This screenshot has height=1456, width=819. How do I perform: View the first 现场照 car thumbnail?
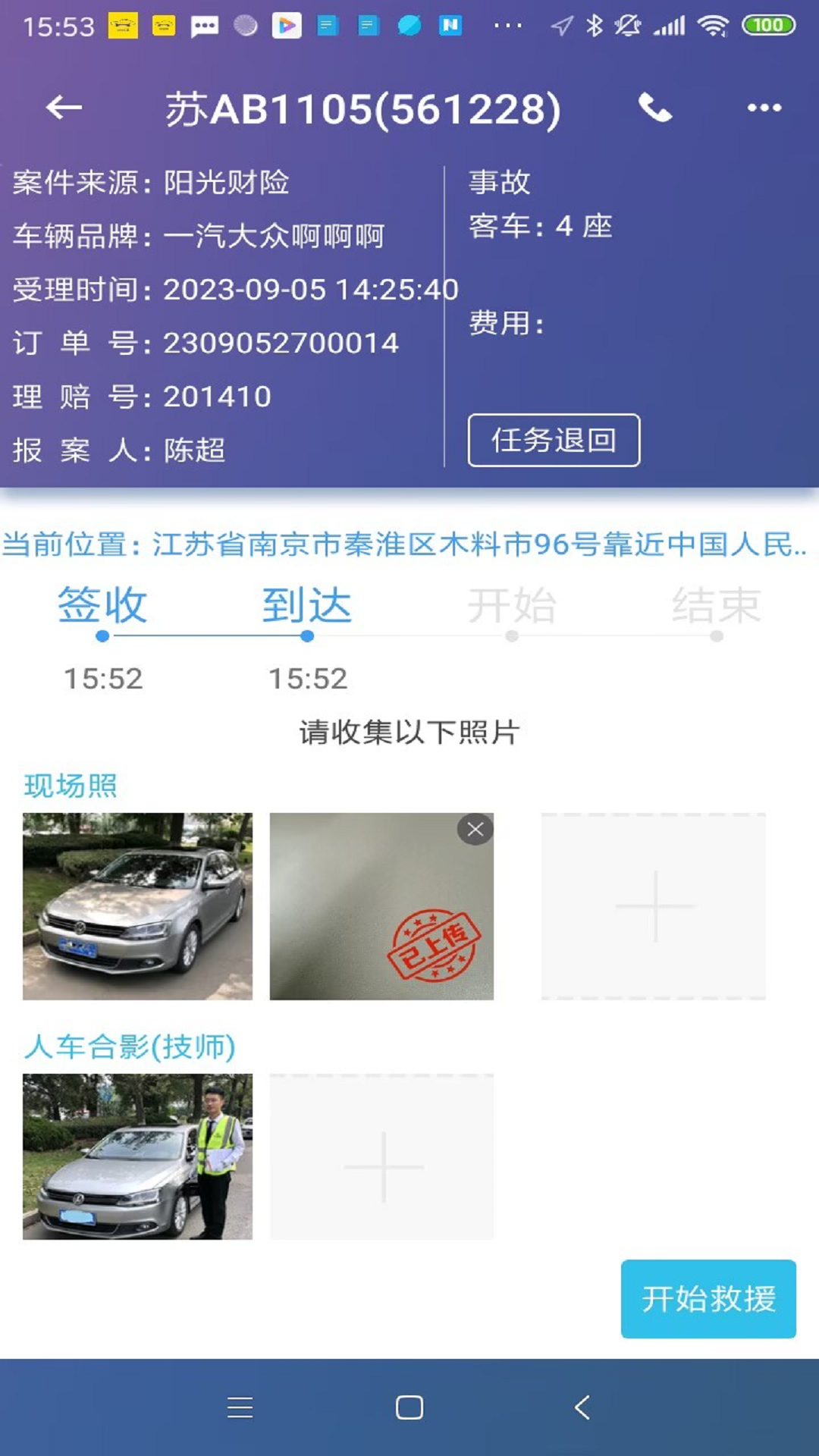click(136, 906)
